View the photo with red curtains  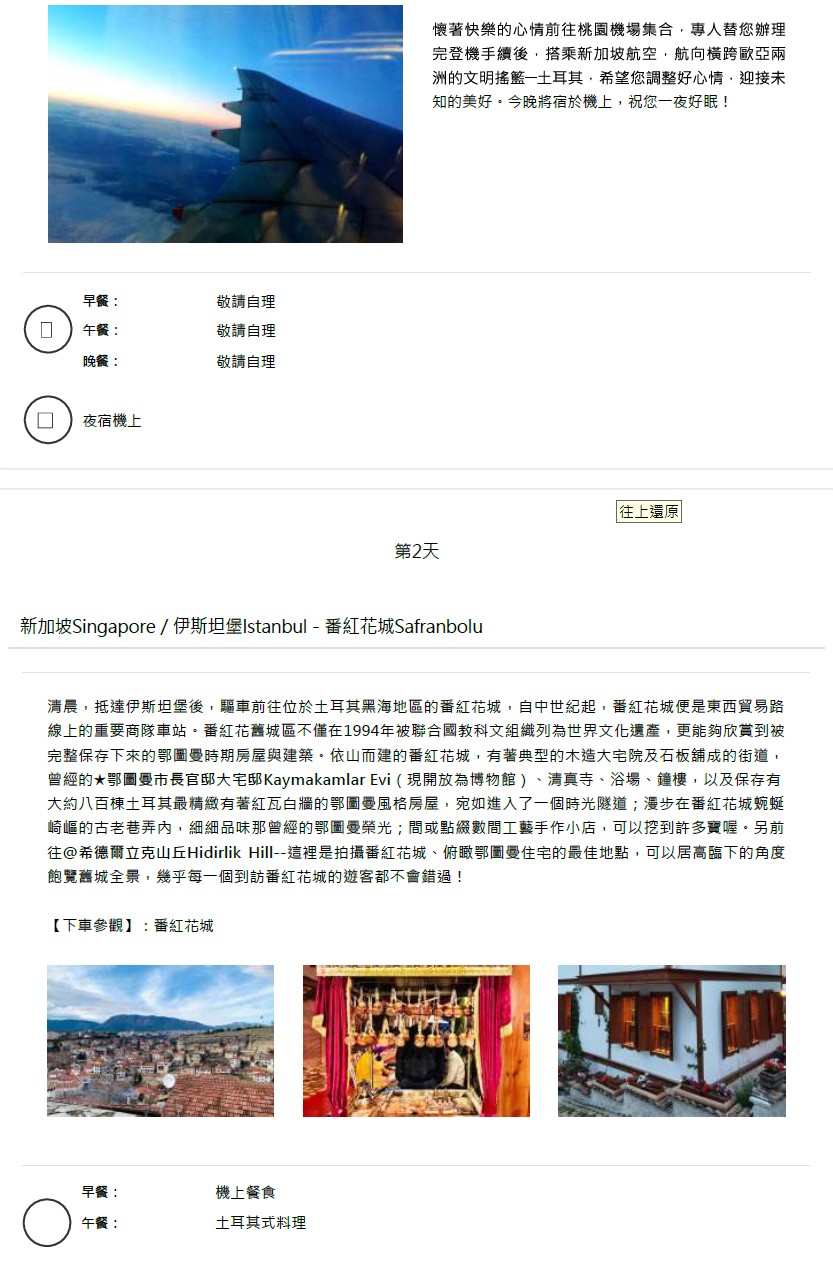(x=416, y=1040)
